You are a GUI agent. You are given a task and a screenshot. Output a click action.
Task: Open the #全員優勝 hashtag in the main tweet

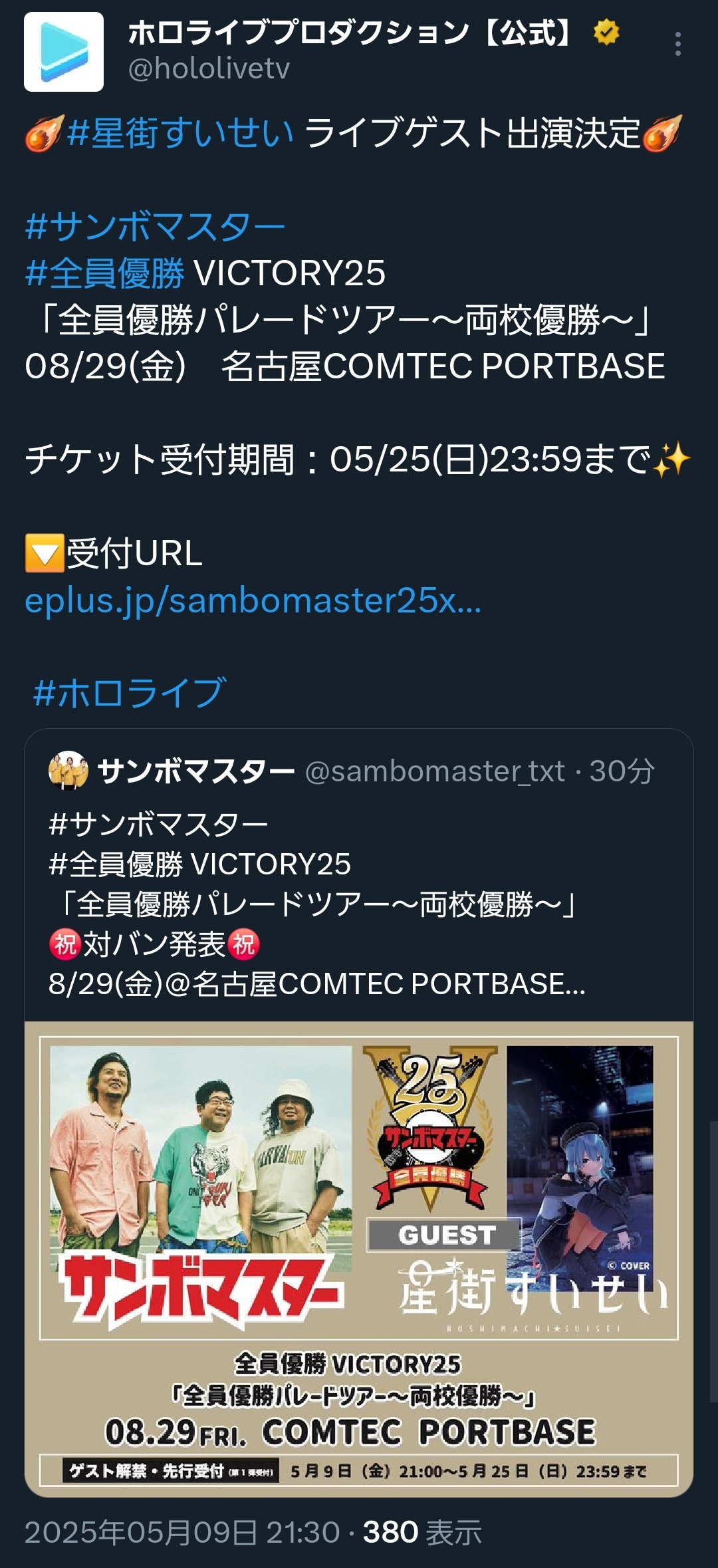coord(104,273)
